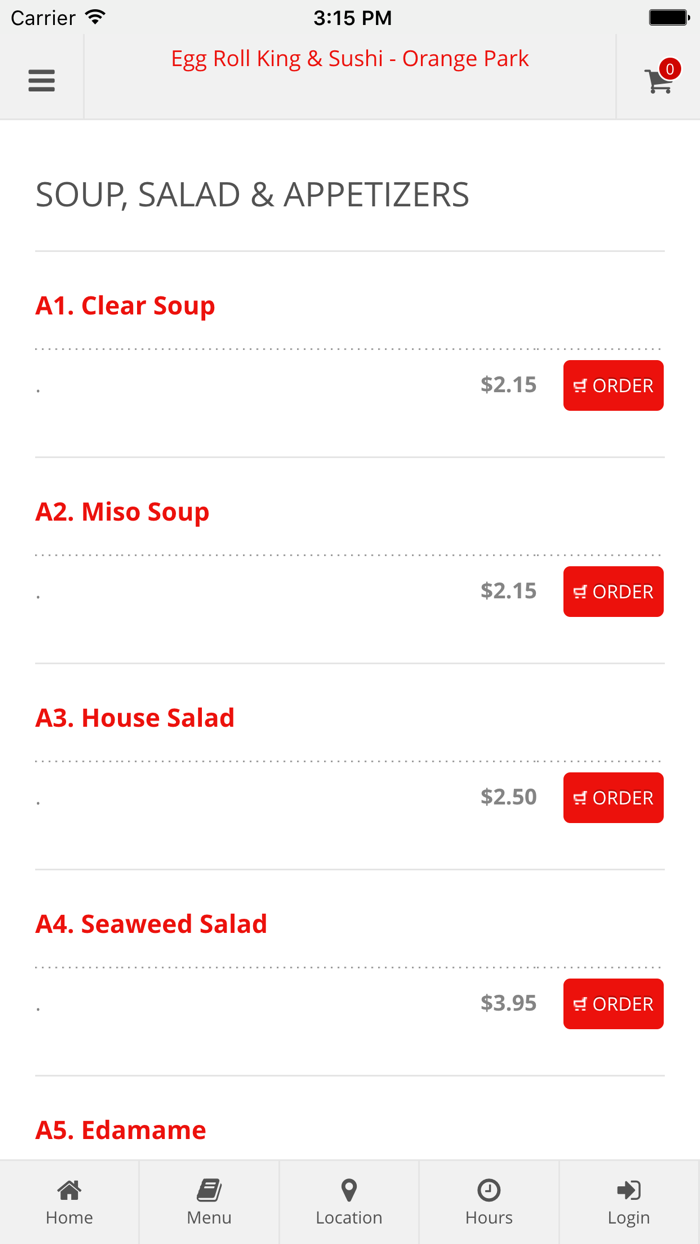Order the A3. House Salad

(613, 798)
